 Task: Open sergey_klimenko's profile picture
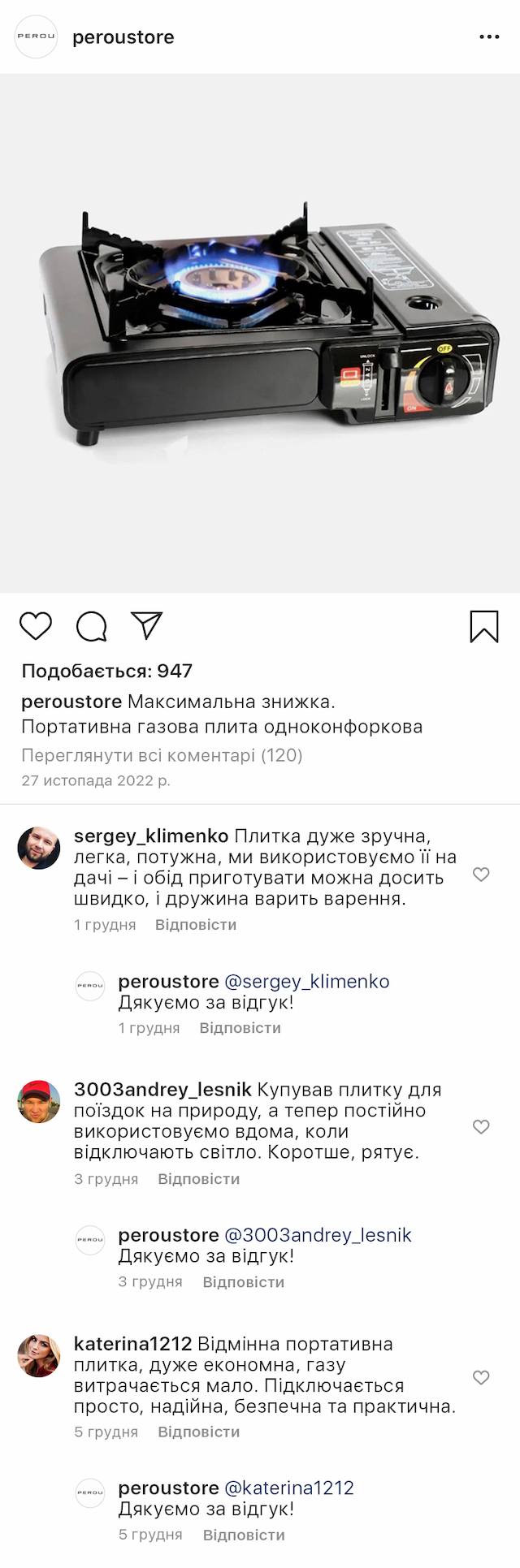[39, 848]
